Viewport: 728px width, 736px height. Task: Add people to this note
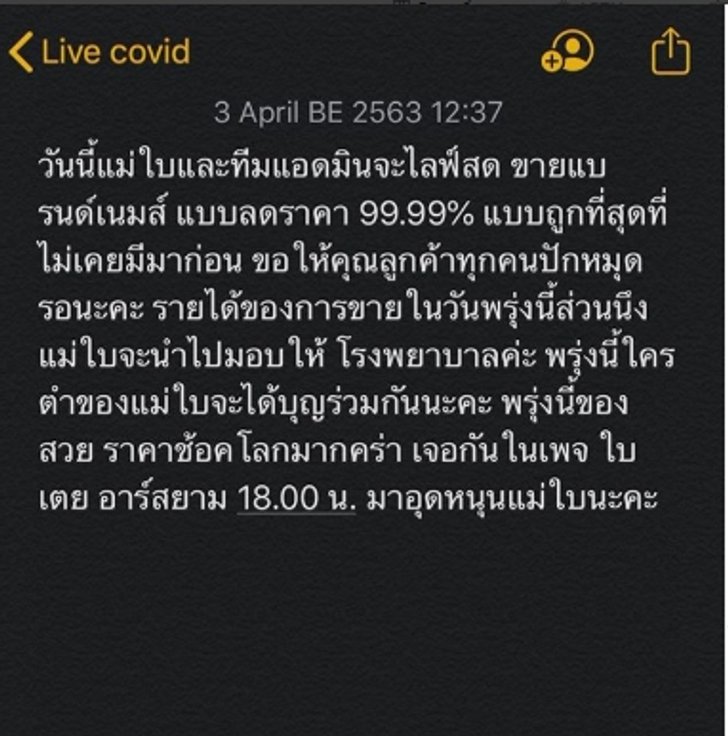567,52
